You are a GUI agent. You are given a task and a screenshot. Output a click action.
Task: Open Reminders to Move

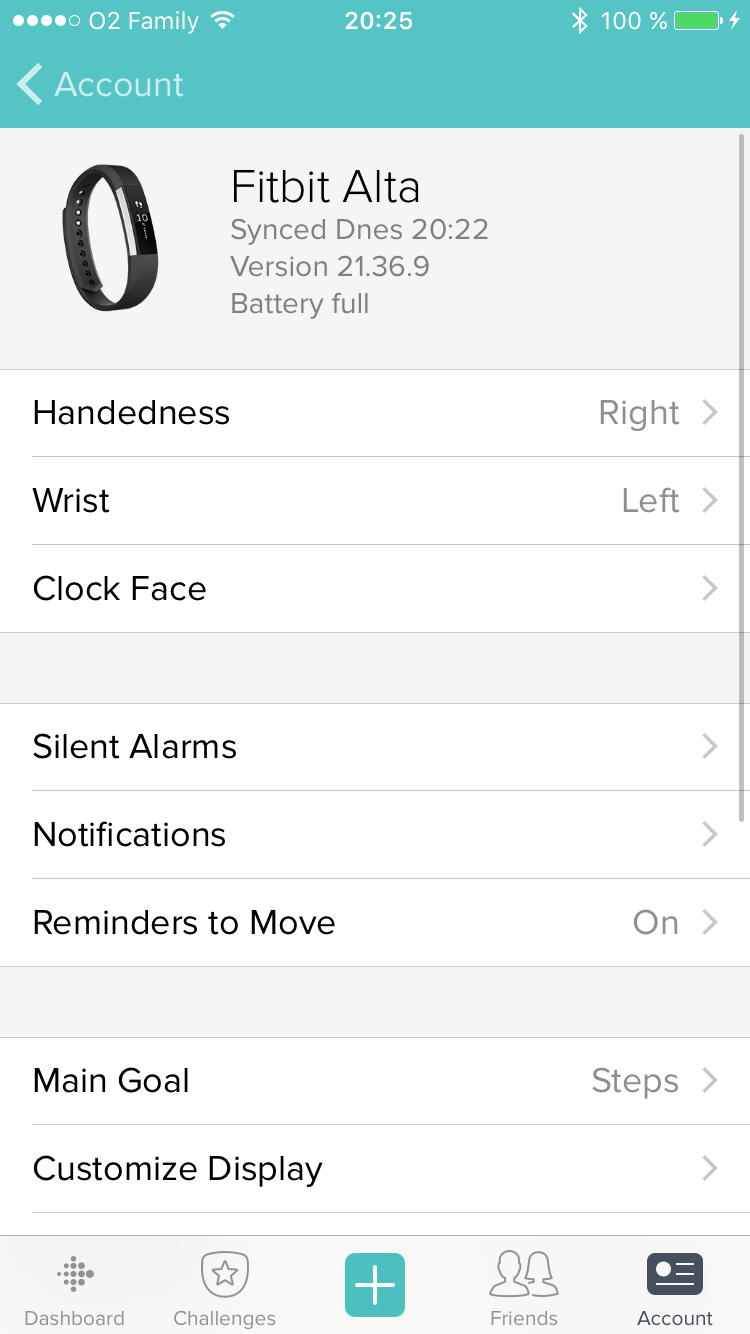coord(375,923)
